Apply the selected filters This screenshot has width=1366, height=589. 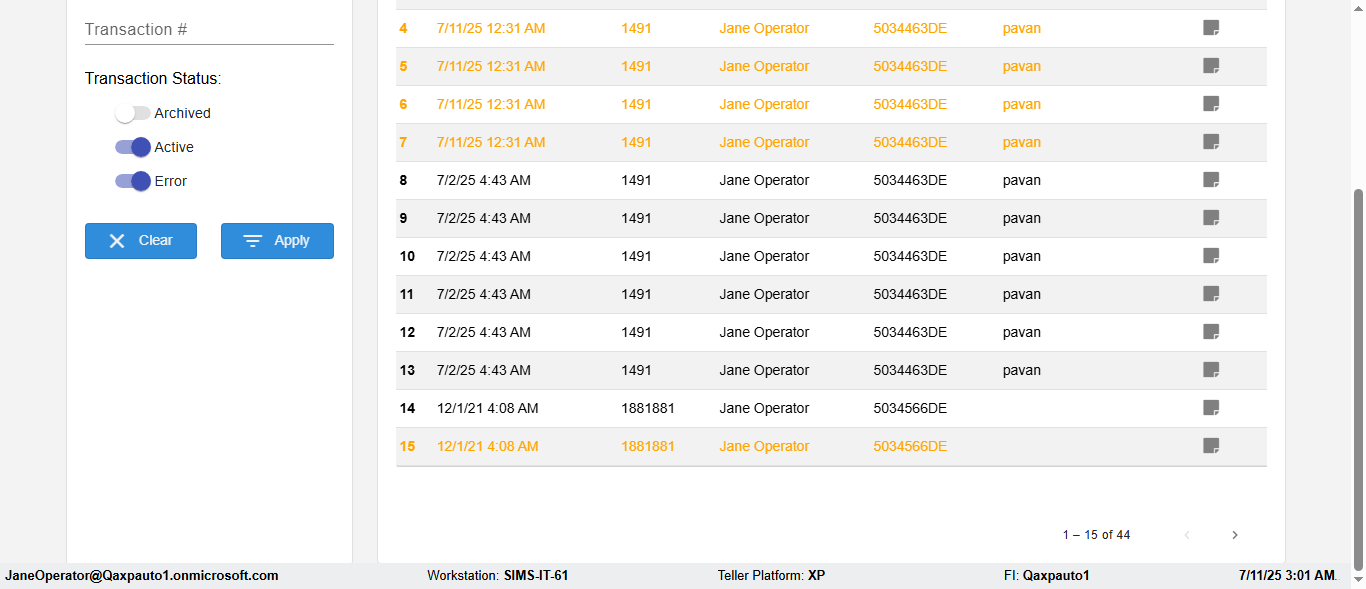click(277, 241)
